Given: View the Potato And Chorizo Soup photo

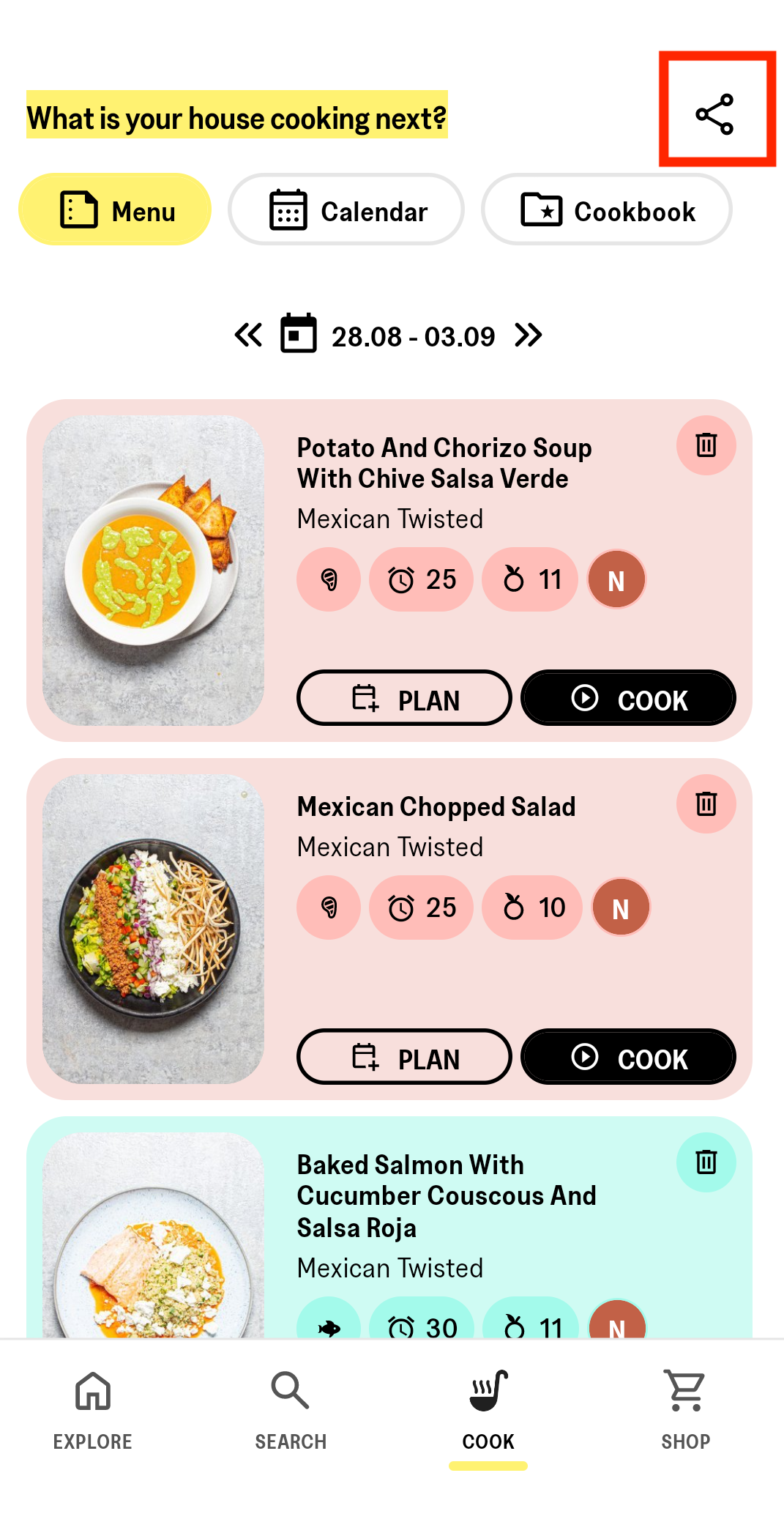Looking at the screenshot, I should click(153, 571).
